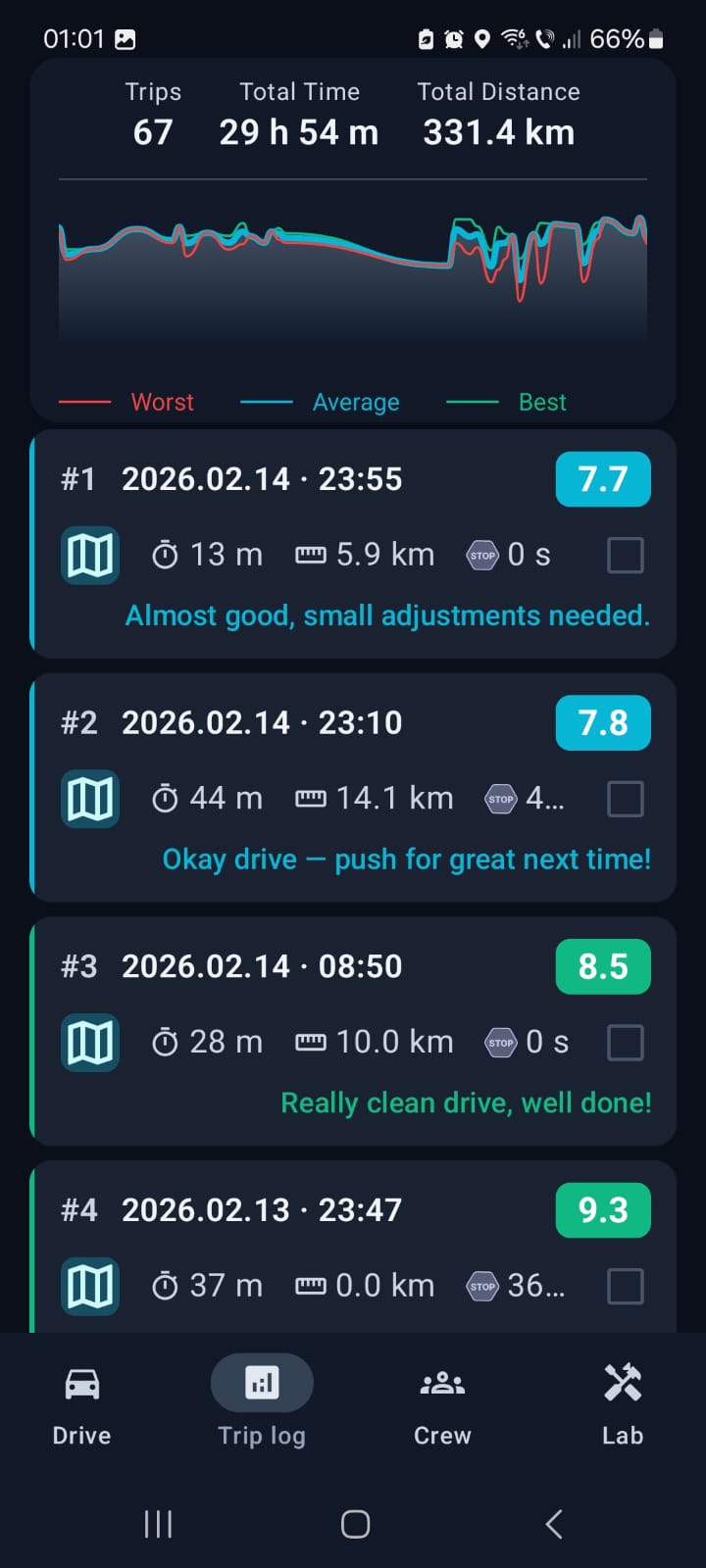Open the map for trip #3
The height and width of the screenshot is (1568, 706).
[89, 1042]
